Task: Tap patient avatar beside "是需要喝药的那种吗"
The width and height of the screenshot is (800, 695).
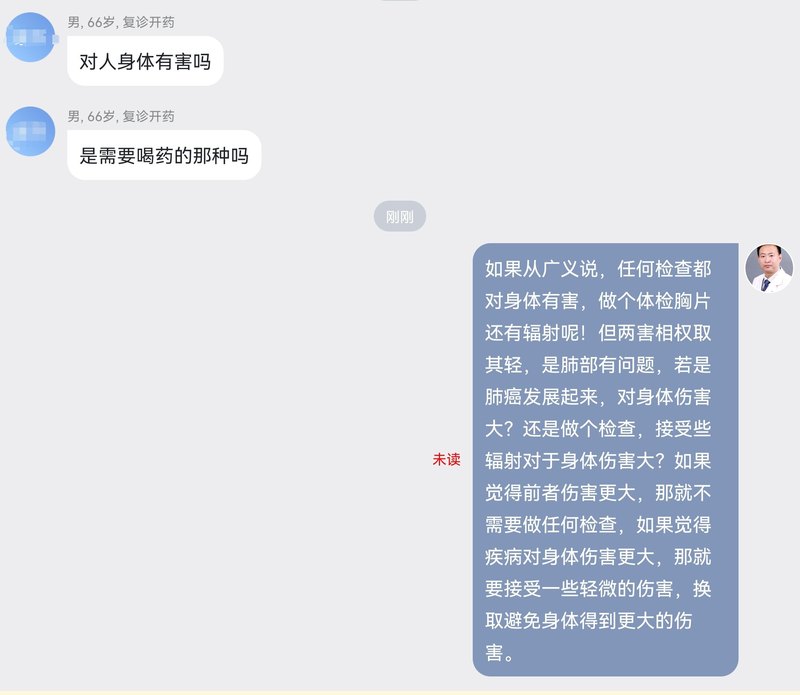Action: click(30, 131)
